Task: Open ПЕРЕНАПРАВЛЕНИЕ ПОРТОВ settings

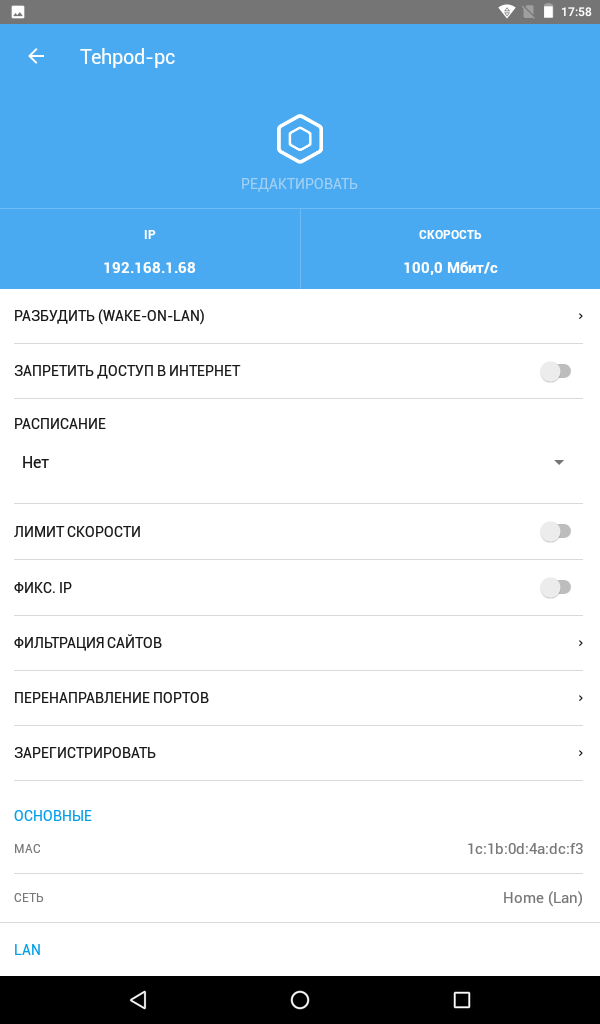Action: click(x=298, y=698)
